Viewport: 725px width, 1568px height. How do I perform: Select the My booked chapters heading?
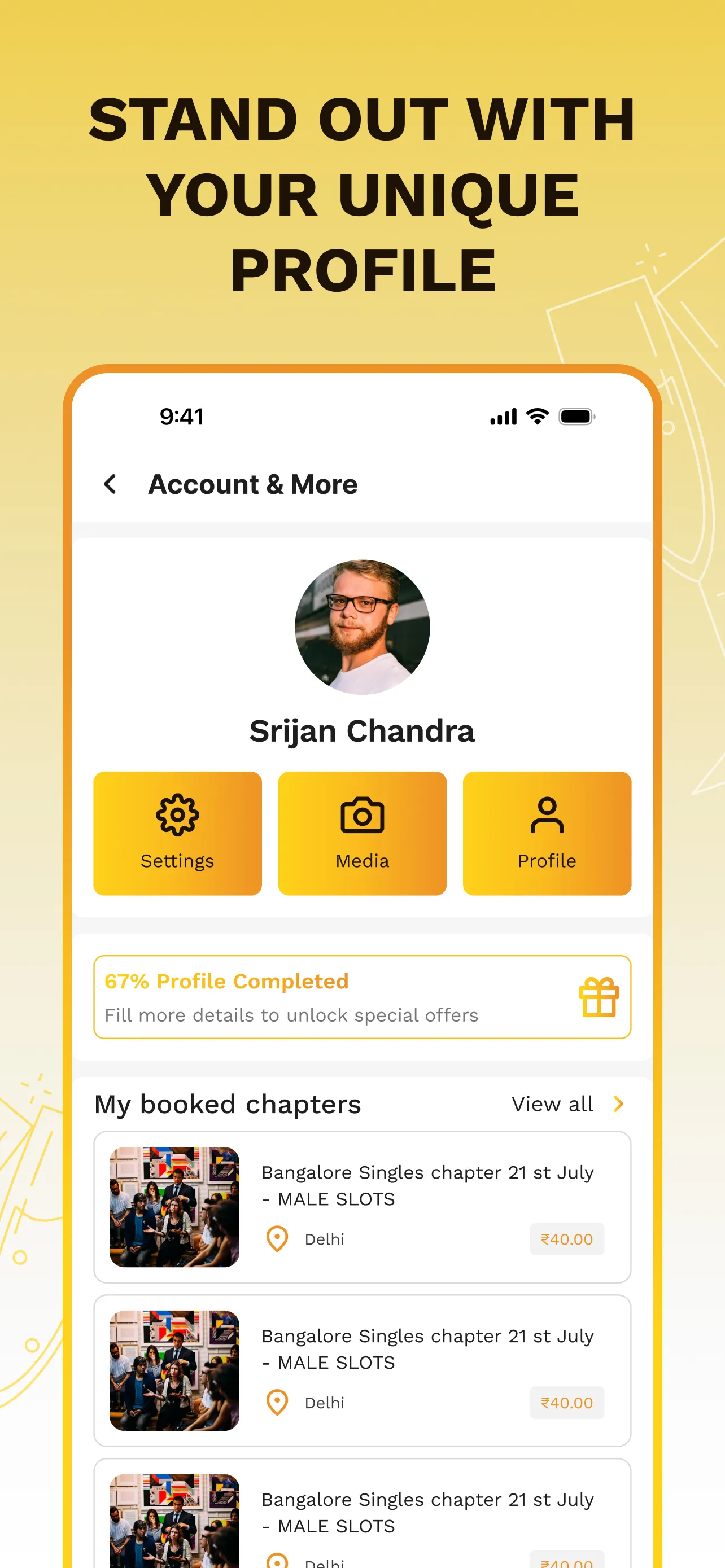[227, 1104]
